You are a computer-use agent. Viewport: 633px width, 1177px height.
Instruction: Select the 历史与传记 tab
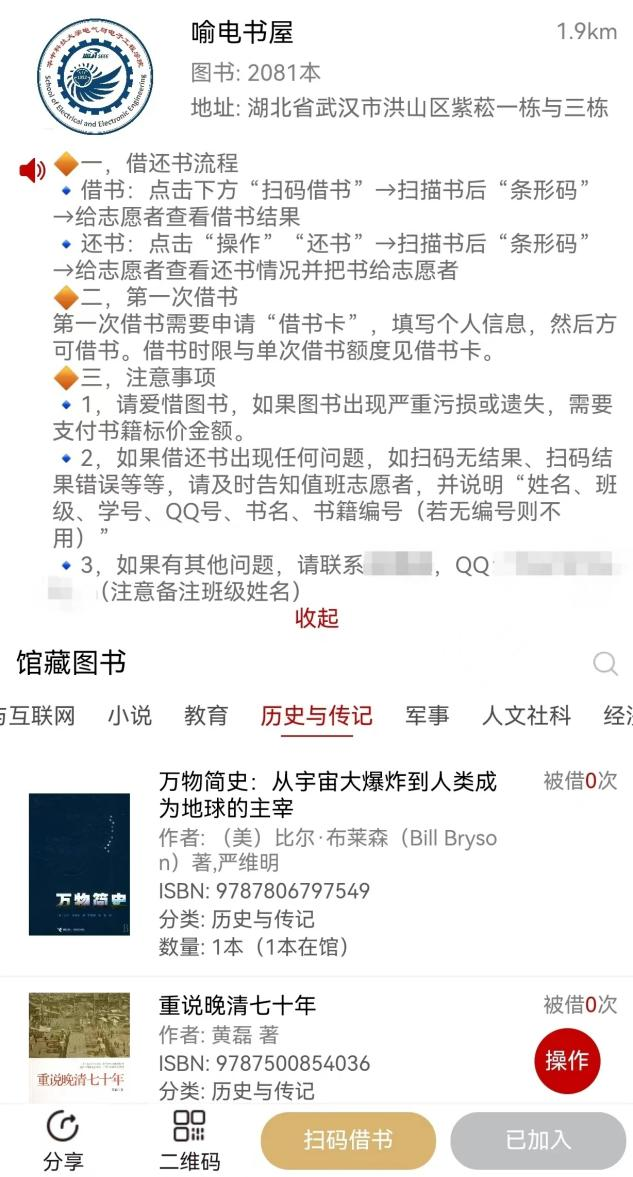coord(316,715)
